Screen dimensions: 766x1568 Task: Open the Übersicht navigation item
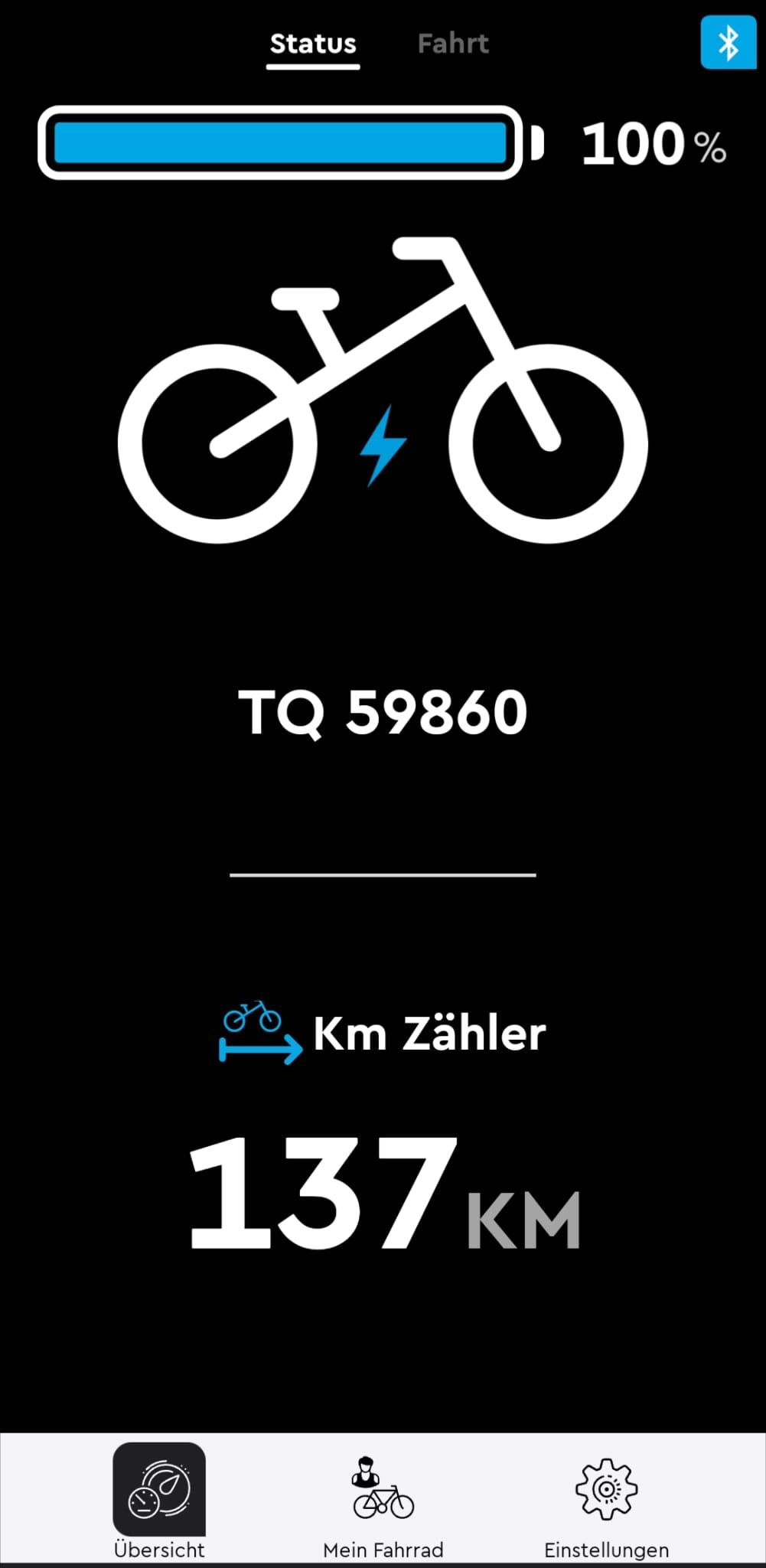pos(159,1502)
